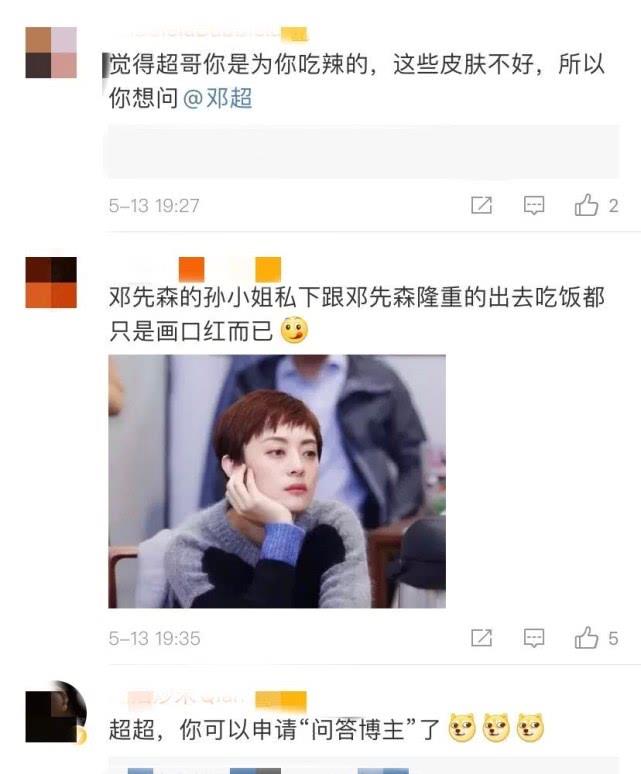Like the comment posted at 5-13 19:27
Screen dimensions: 641x774
[x=587, y=205]
